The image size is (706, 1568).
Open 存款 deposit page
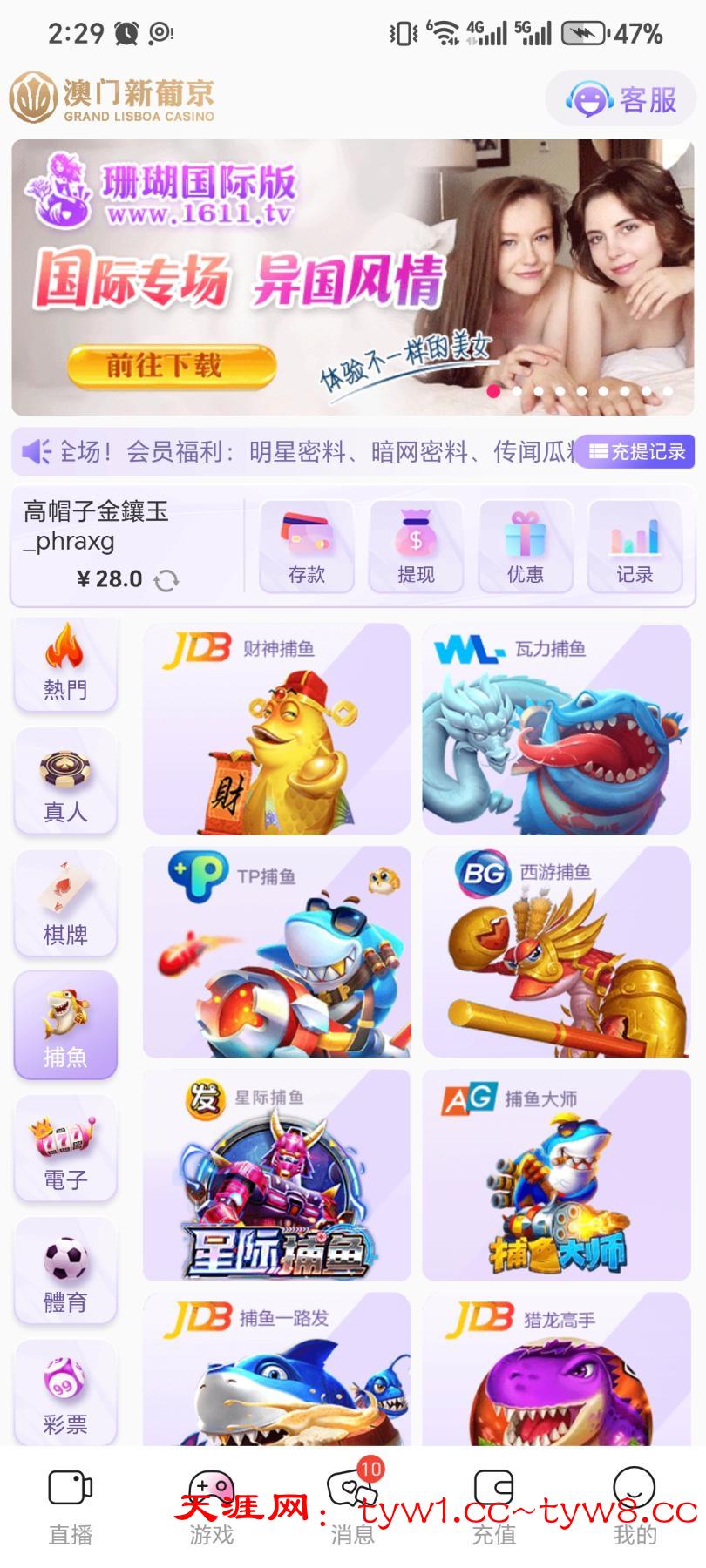click(x=306, y=547)
